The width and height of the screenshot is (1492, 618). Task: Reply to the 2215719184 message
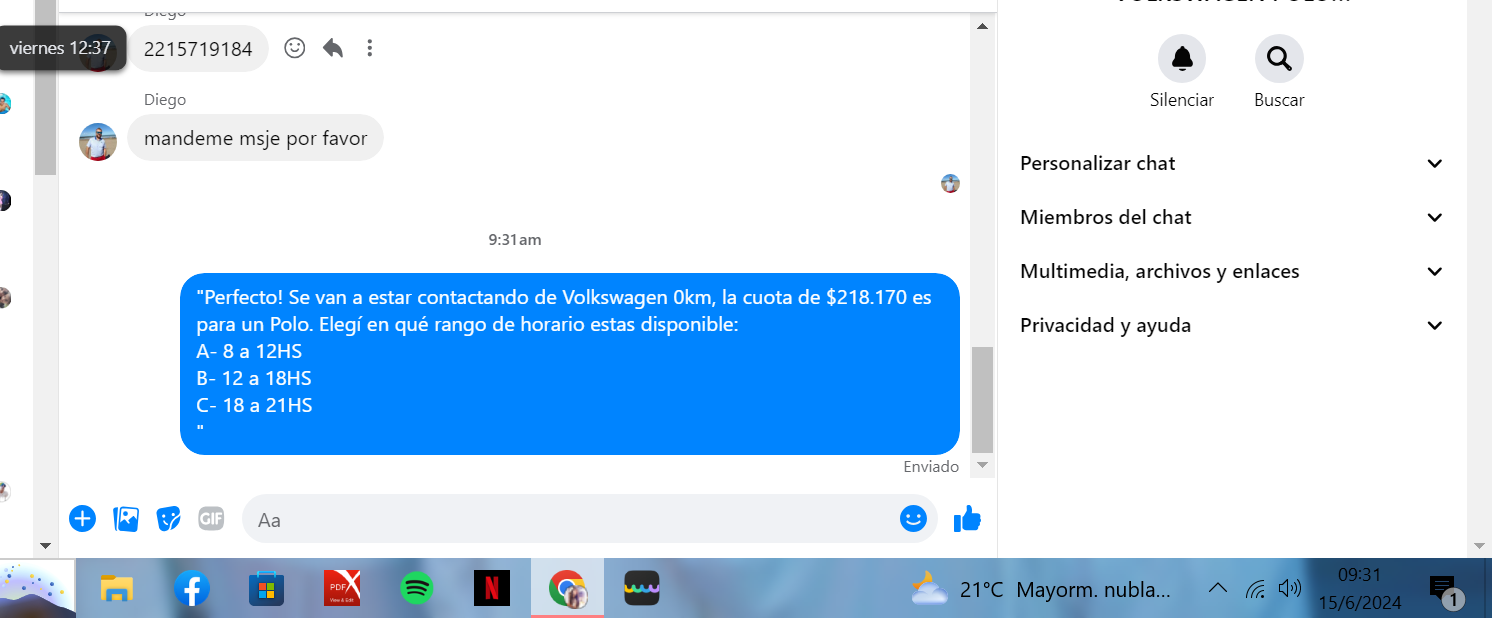(x=333, y=48)
